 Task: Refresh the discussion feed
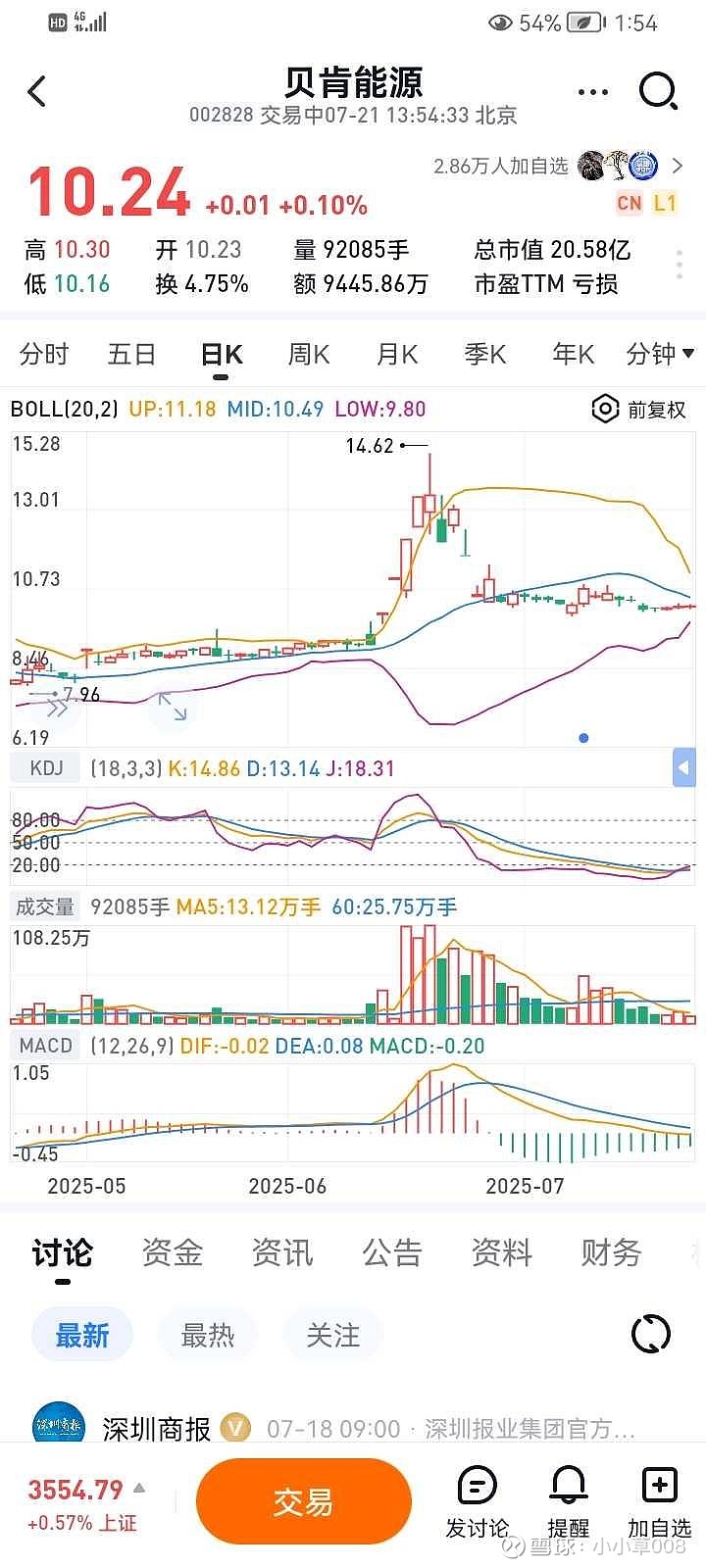pyautogui.click(x=651, y=1334)
